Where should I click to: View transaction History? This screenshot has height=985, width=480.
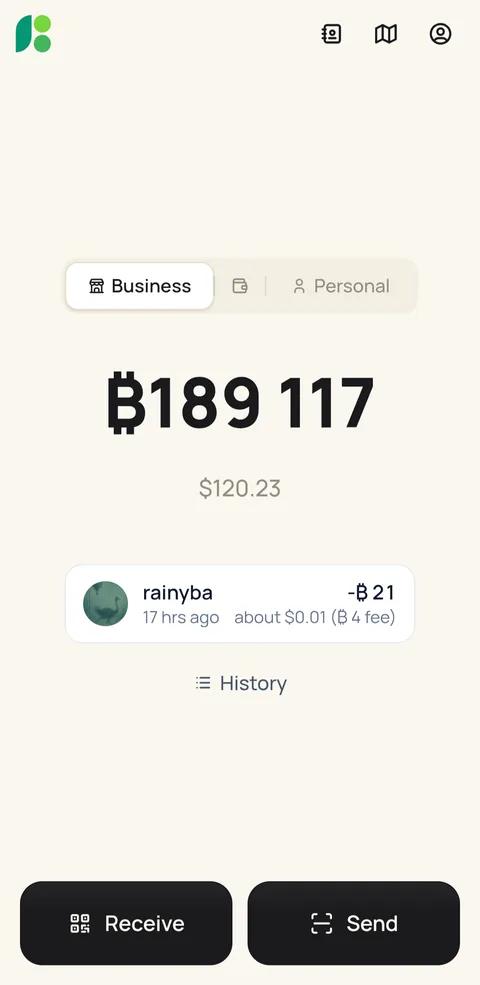click(x=241, y=683)
